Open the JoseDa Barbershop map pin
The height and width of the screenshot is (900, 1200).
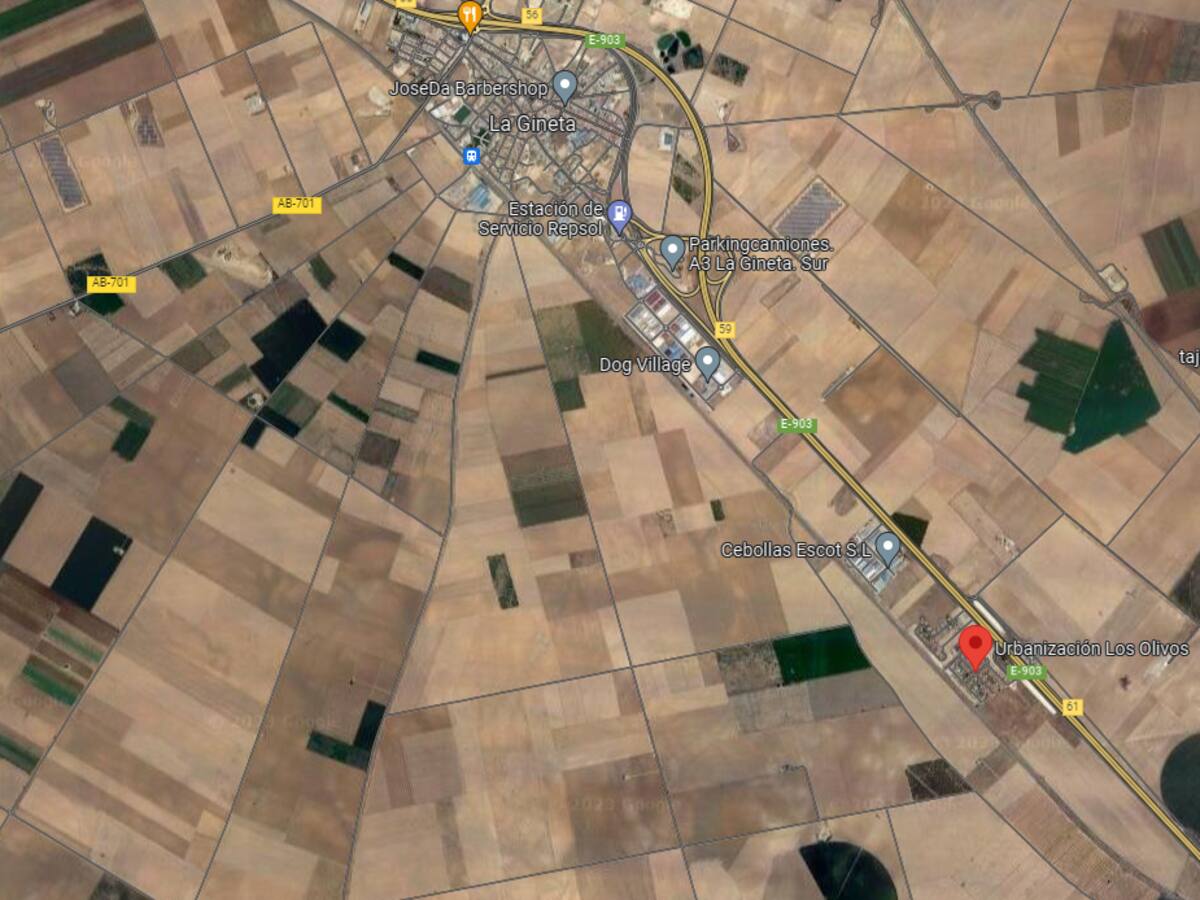[x=565, y=86]
